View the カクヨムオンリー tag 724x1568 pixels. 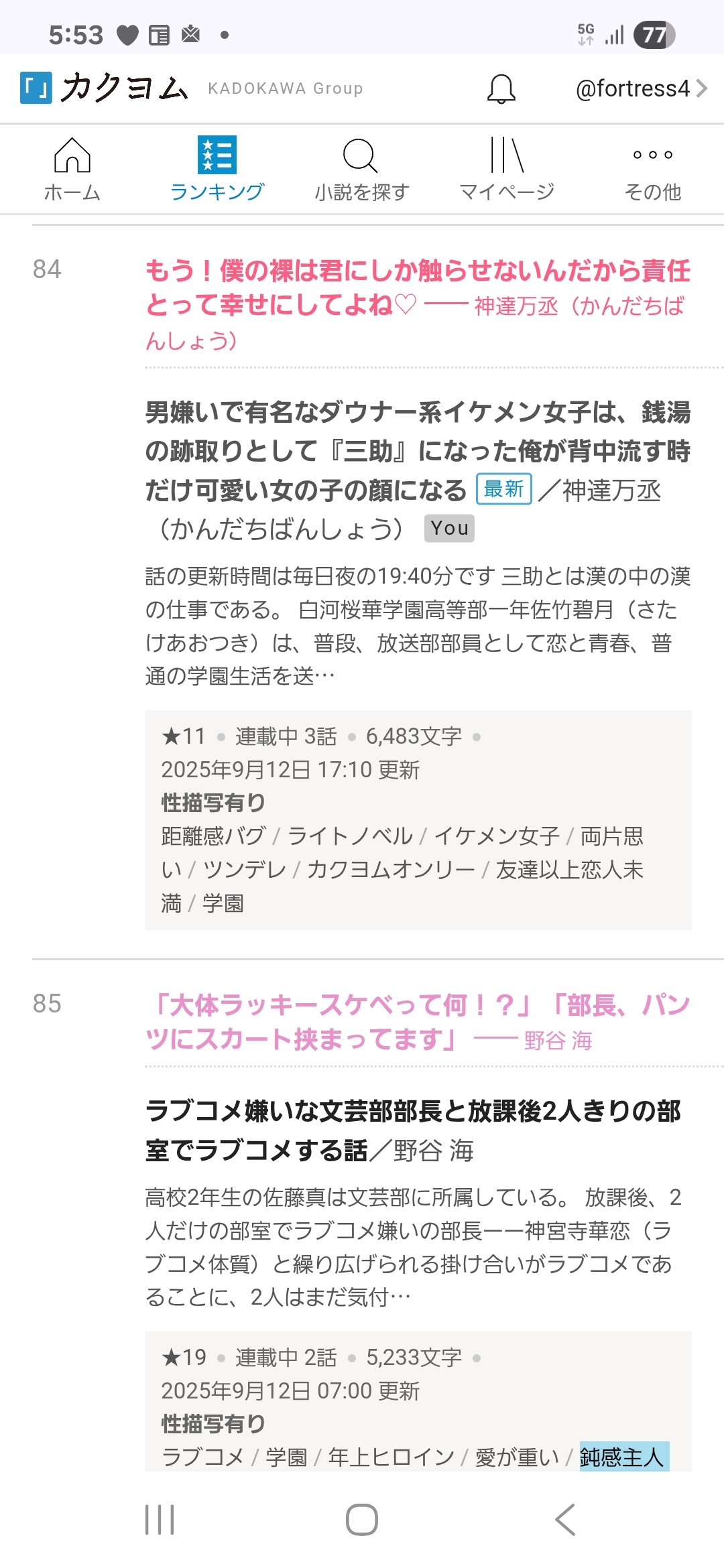(x=391, y=869)
